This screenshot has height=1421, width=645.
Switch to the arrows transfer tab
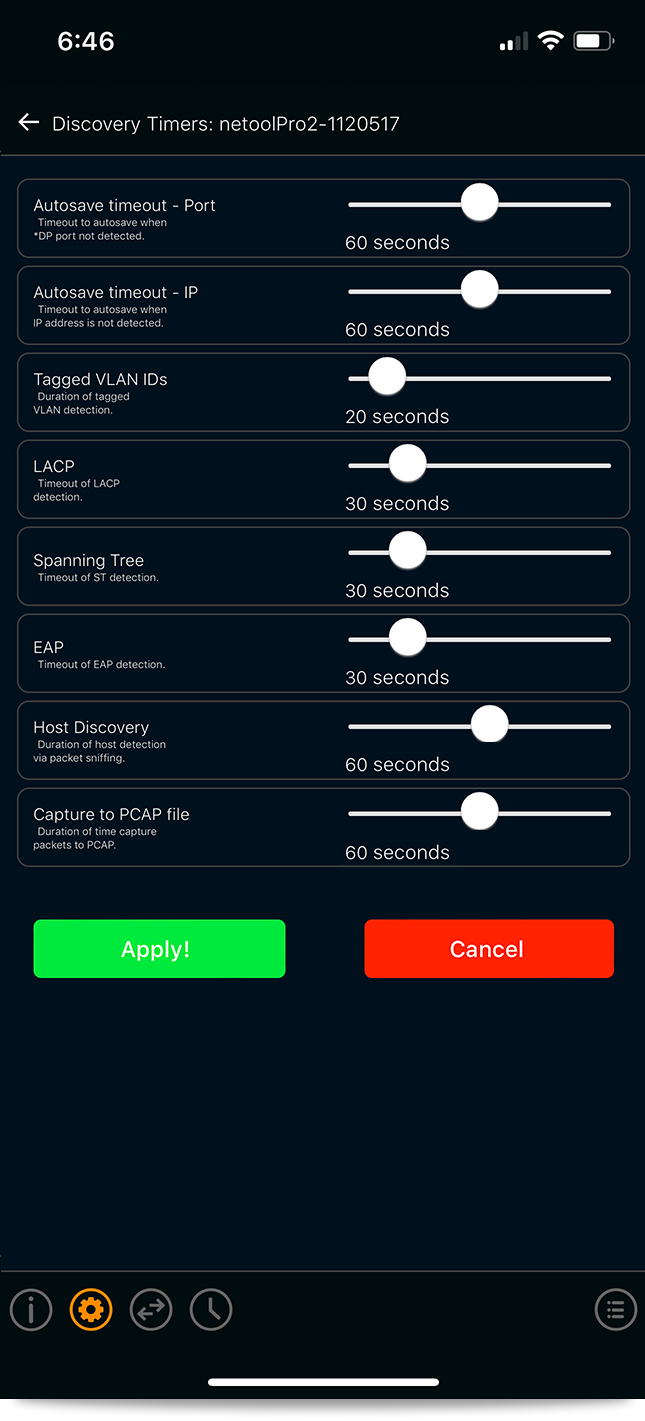(151, 1309)
